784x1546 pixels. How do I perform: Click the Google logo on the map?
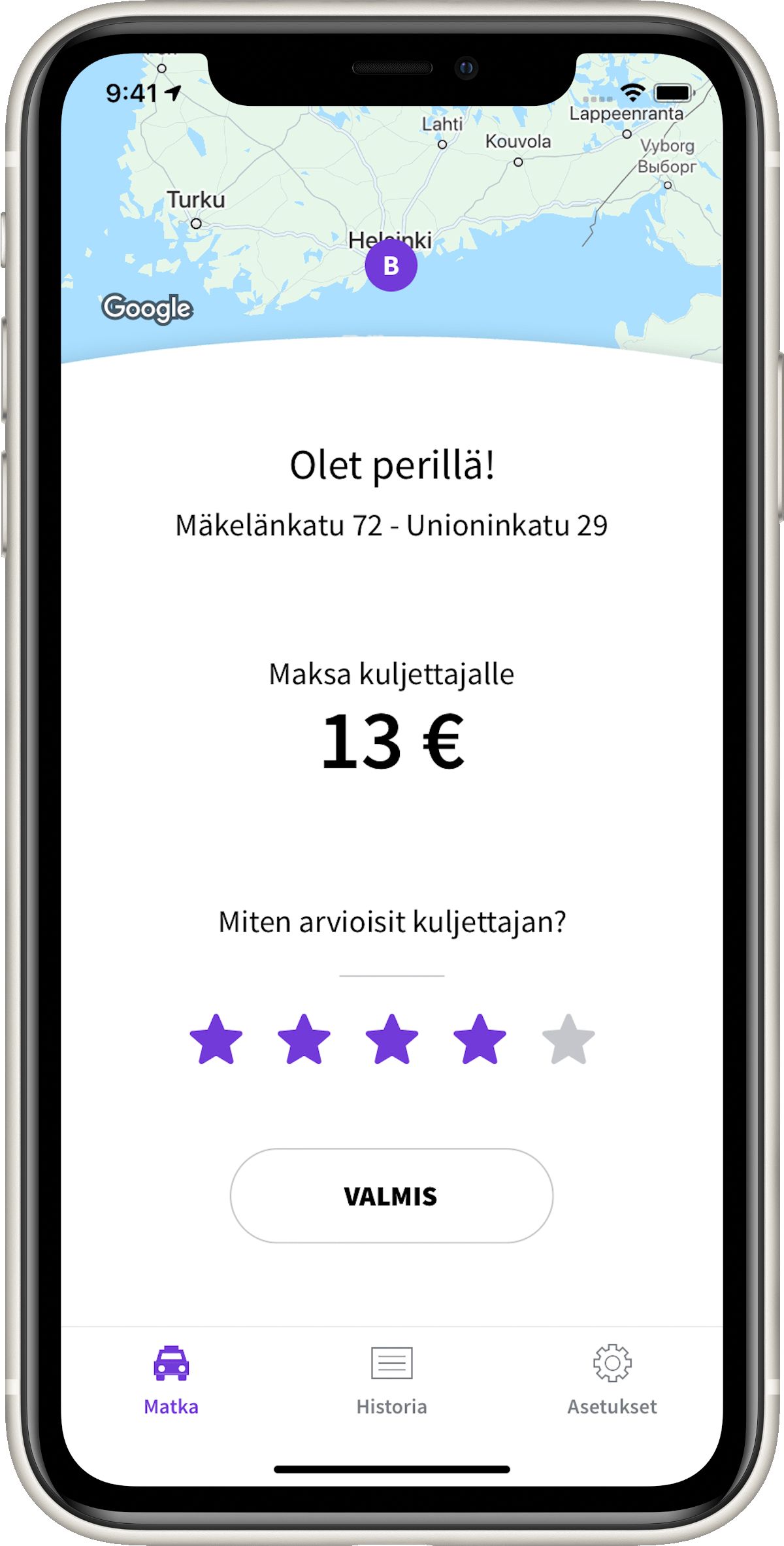pyautogui.click(x=149, y=307)
